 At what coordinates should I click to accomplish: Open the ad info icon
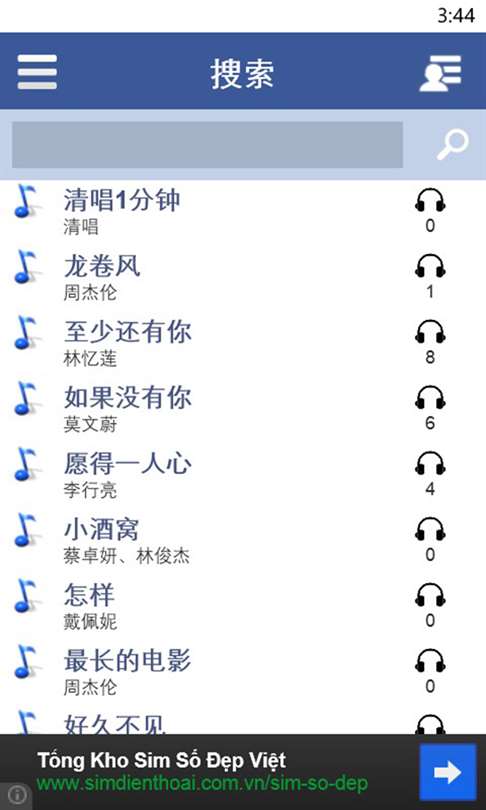(17, 793)
